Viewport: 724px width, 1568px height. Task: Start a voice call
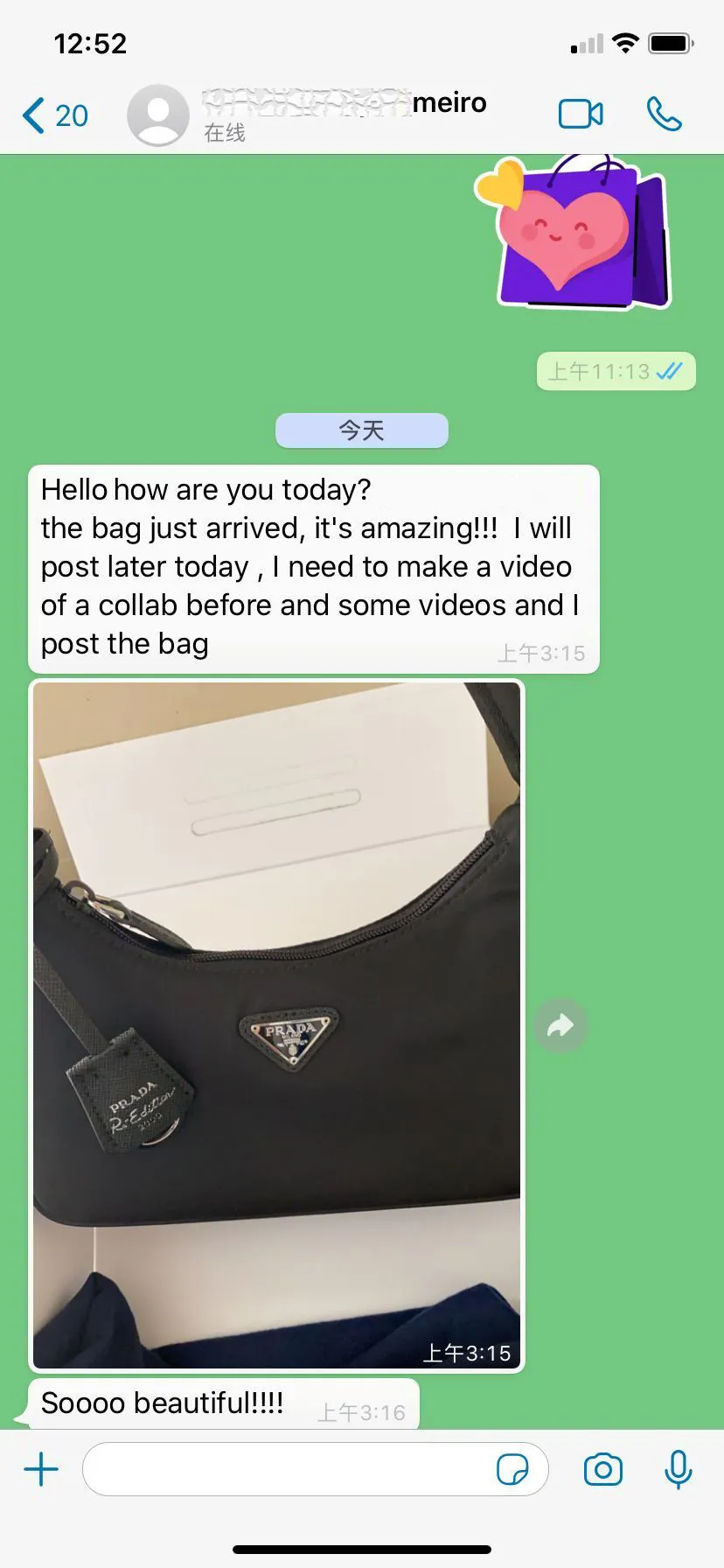(x=664, y=115)
